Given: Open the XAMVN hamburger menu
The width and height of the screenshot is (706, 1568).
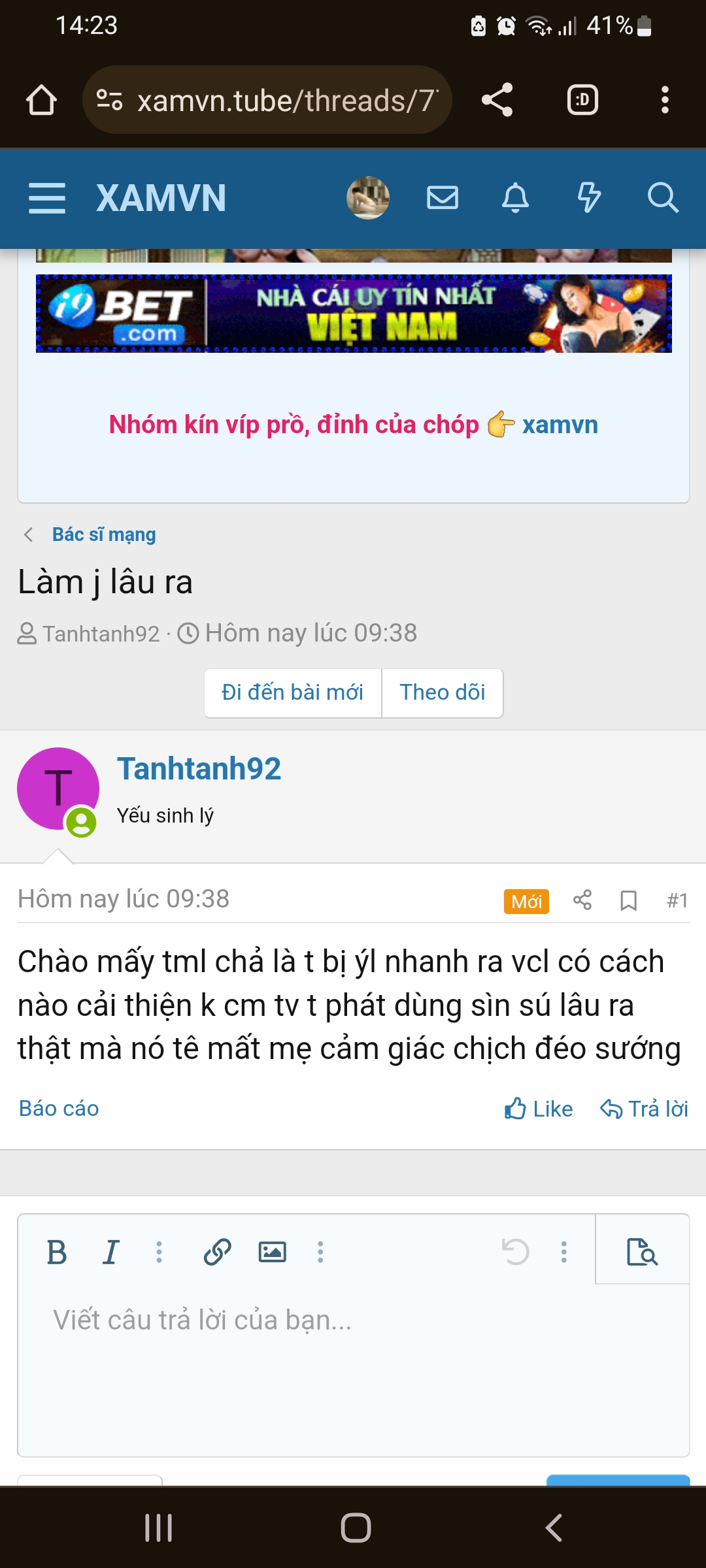Looking at the screenshot, I should tap(47, 198).
